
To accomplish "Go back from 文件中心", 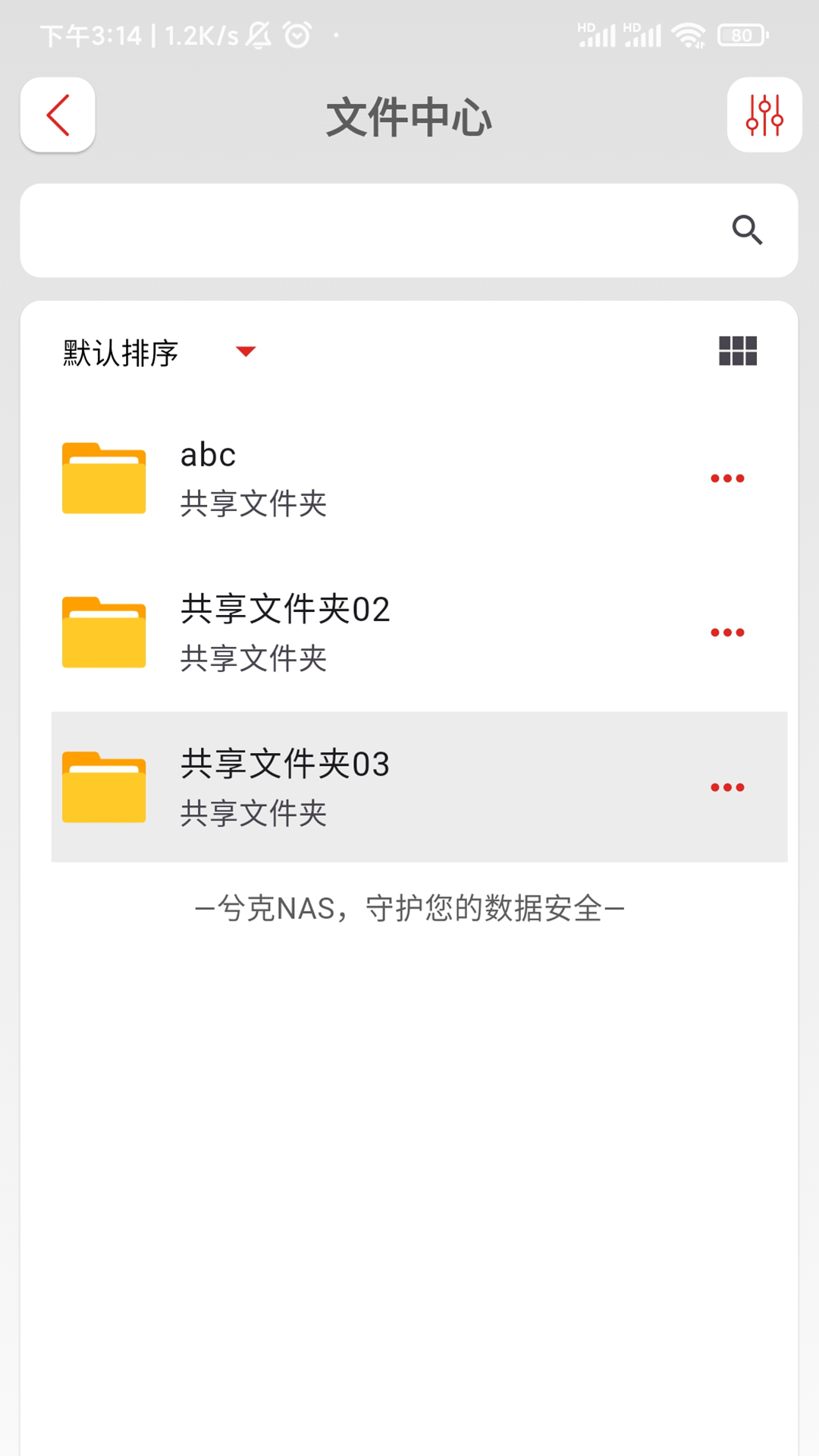I will tap(58, 115).
